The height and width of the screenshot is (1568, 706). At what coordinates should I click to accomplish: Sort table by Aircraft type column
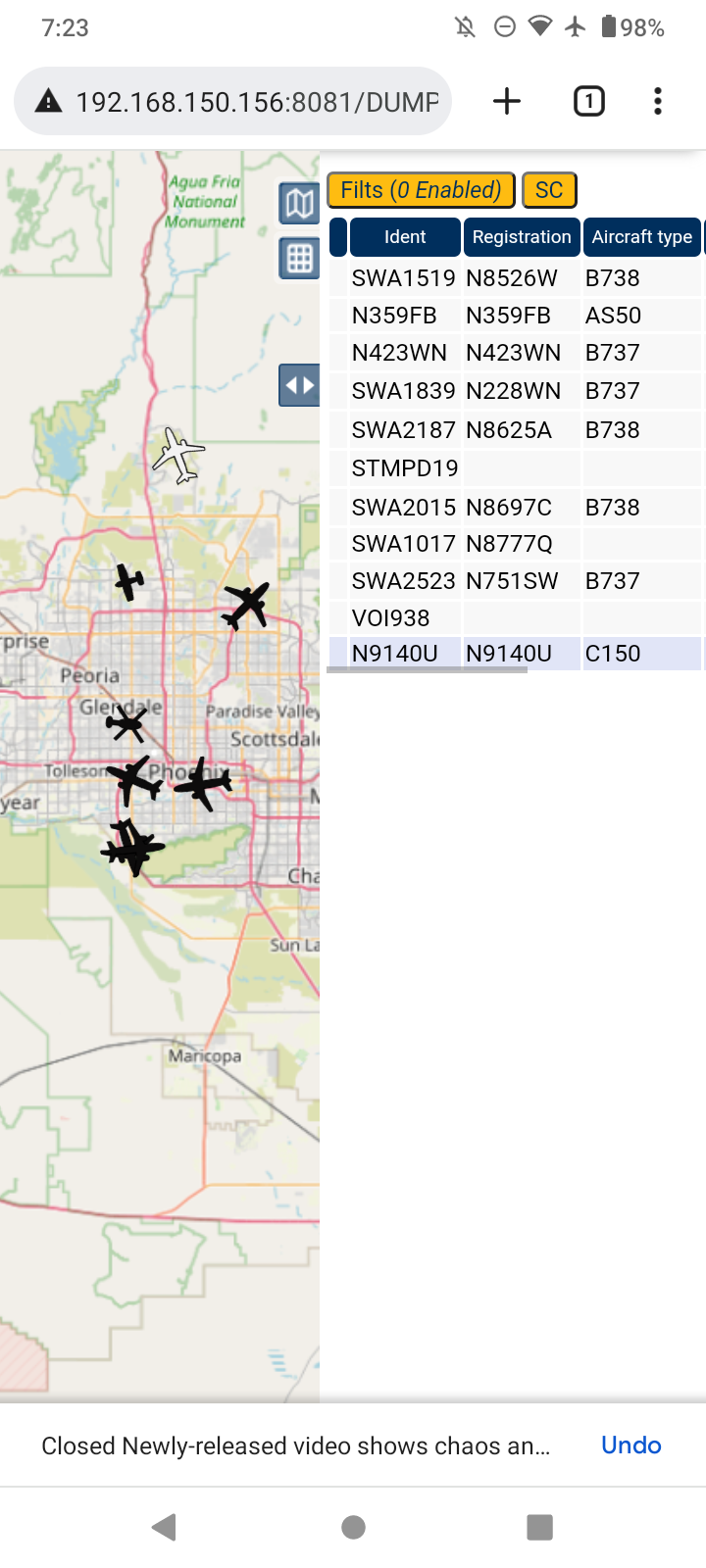642,237
